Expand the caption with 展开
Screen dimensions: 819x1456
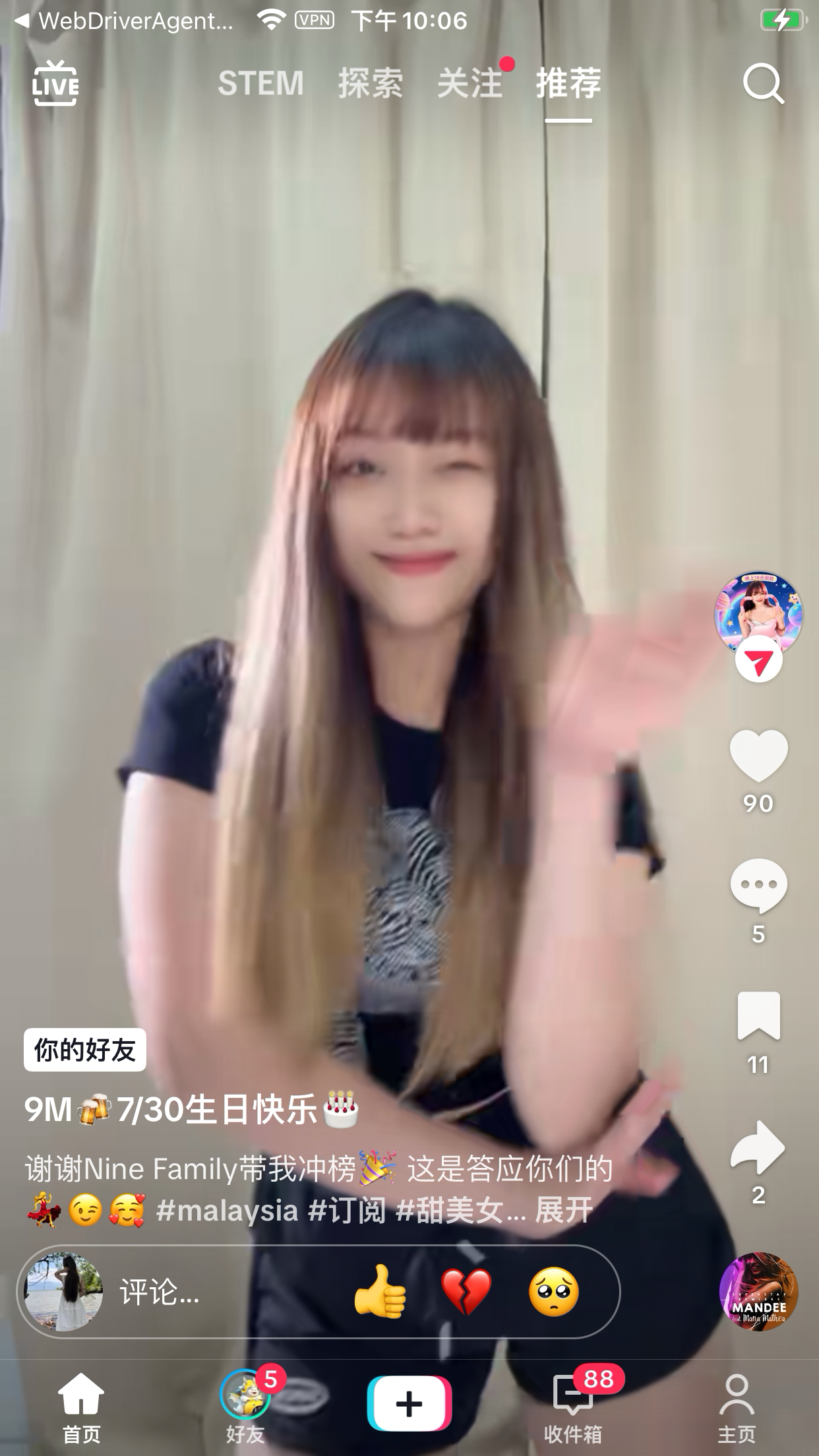click(x=564, y=1210)
